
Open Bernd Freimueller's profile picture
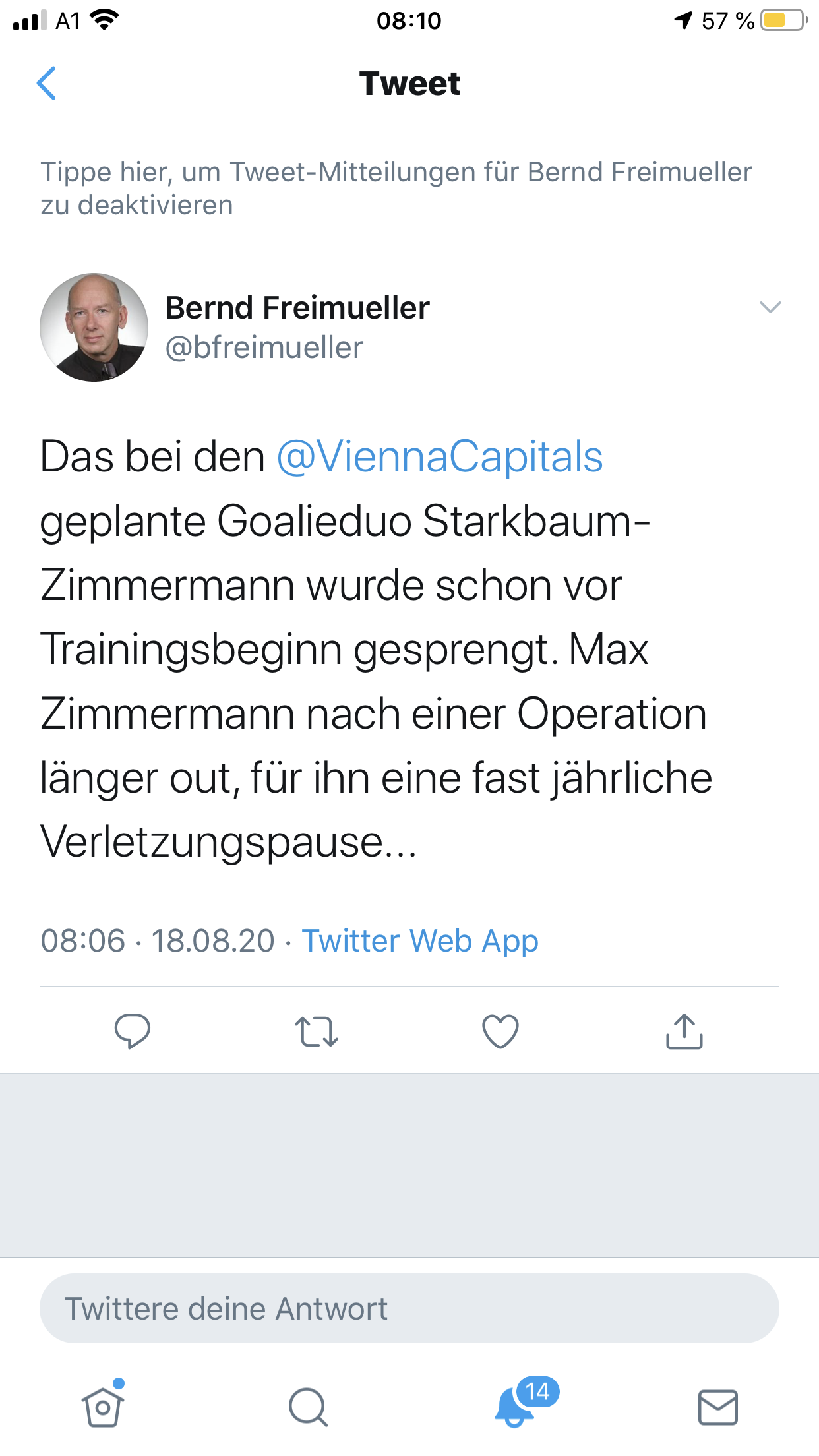pyautogui.click(x=94, y=328)
